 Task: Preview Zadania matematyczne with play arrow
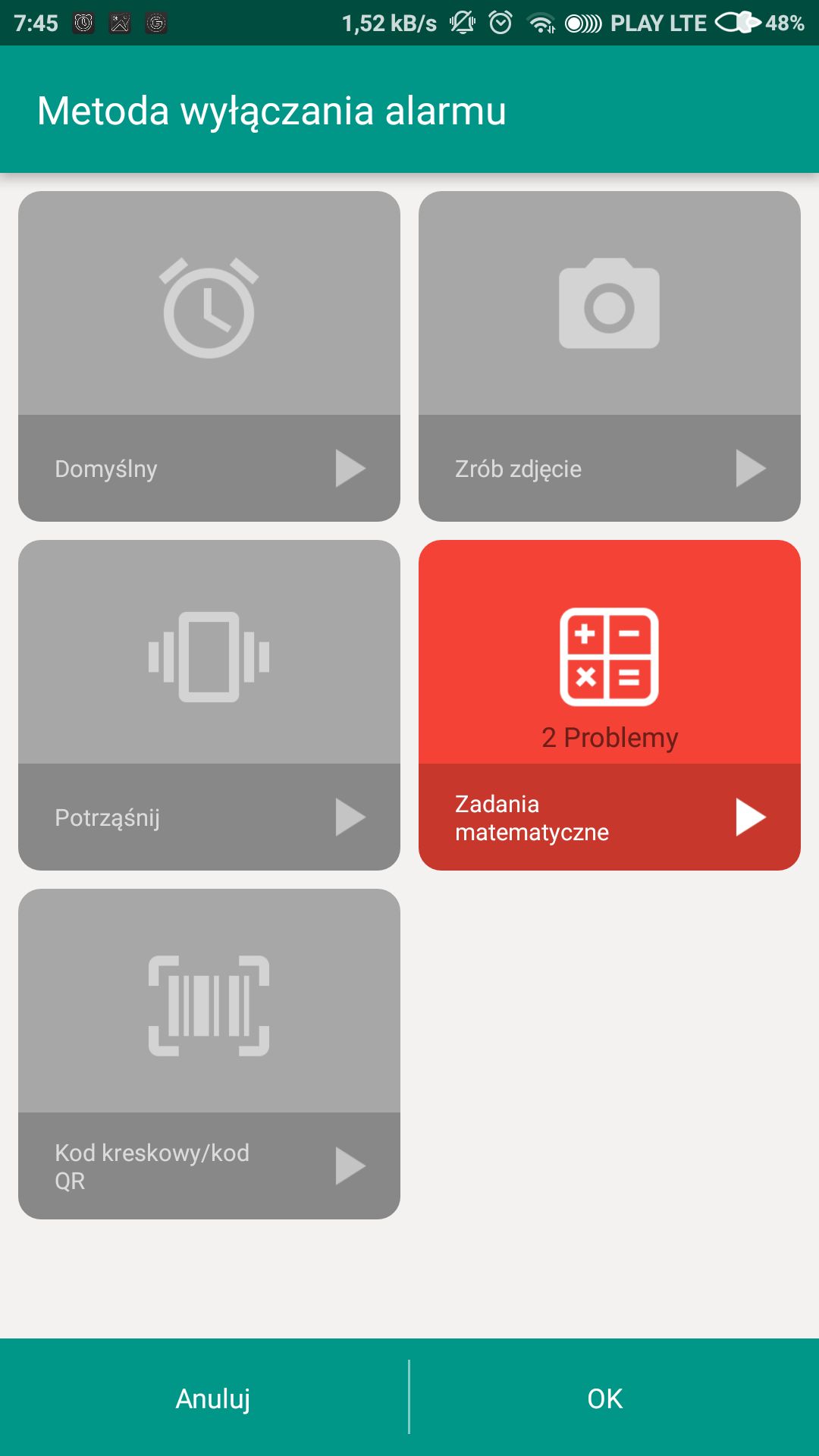point(751,817)
